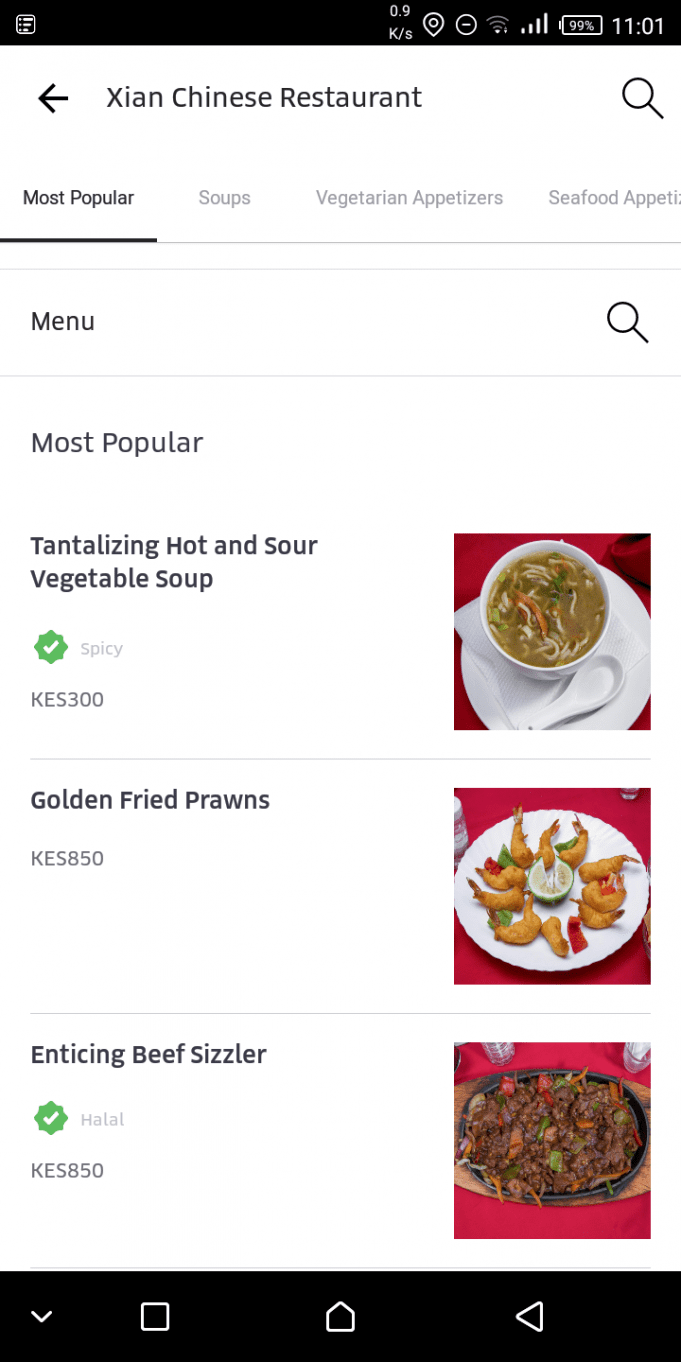Switch to the Vegetarian Appetizers tab
Screen dimensions: 681x1362
[x=409, y=198]
